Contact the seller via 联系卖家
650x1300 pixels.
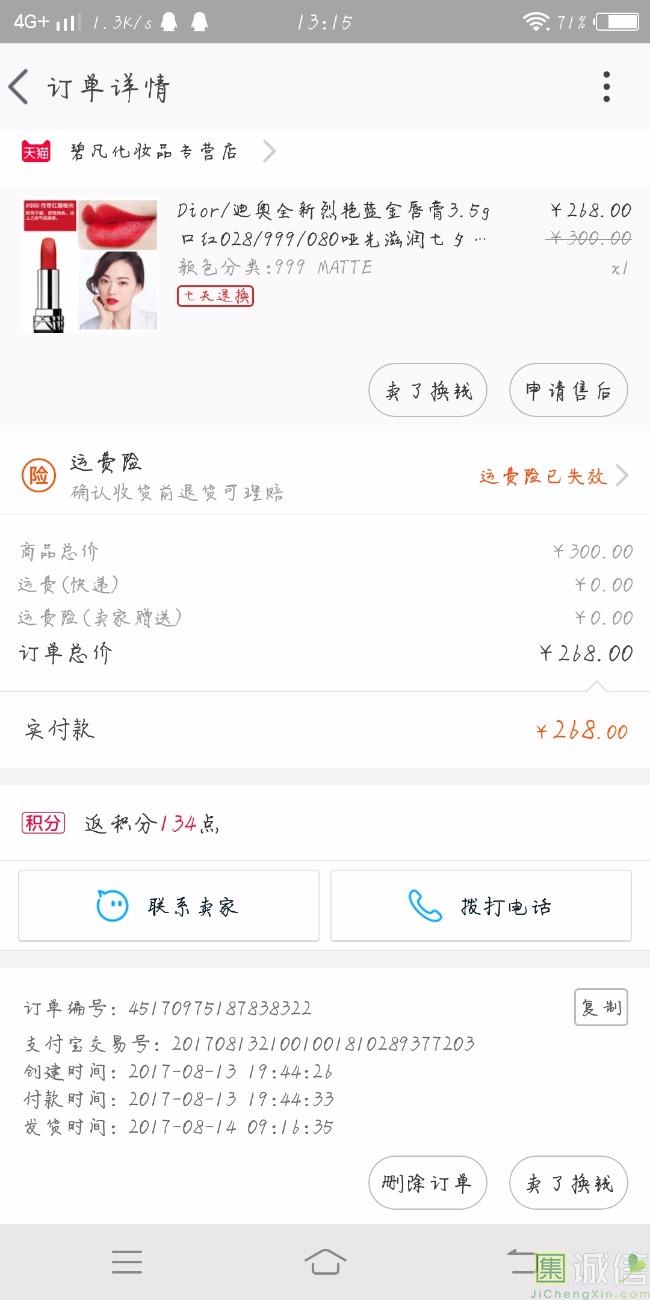coord(168,906)
